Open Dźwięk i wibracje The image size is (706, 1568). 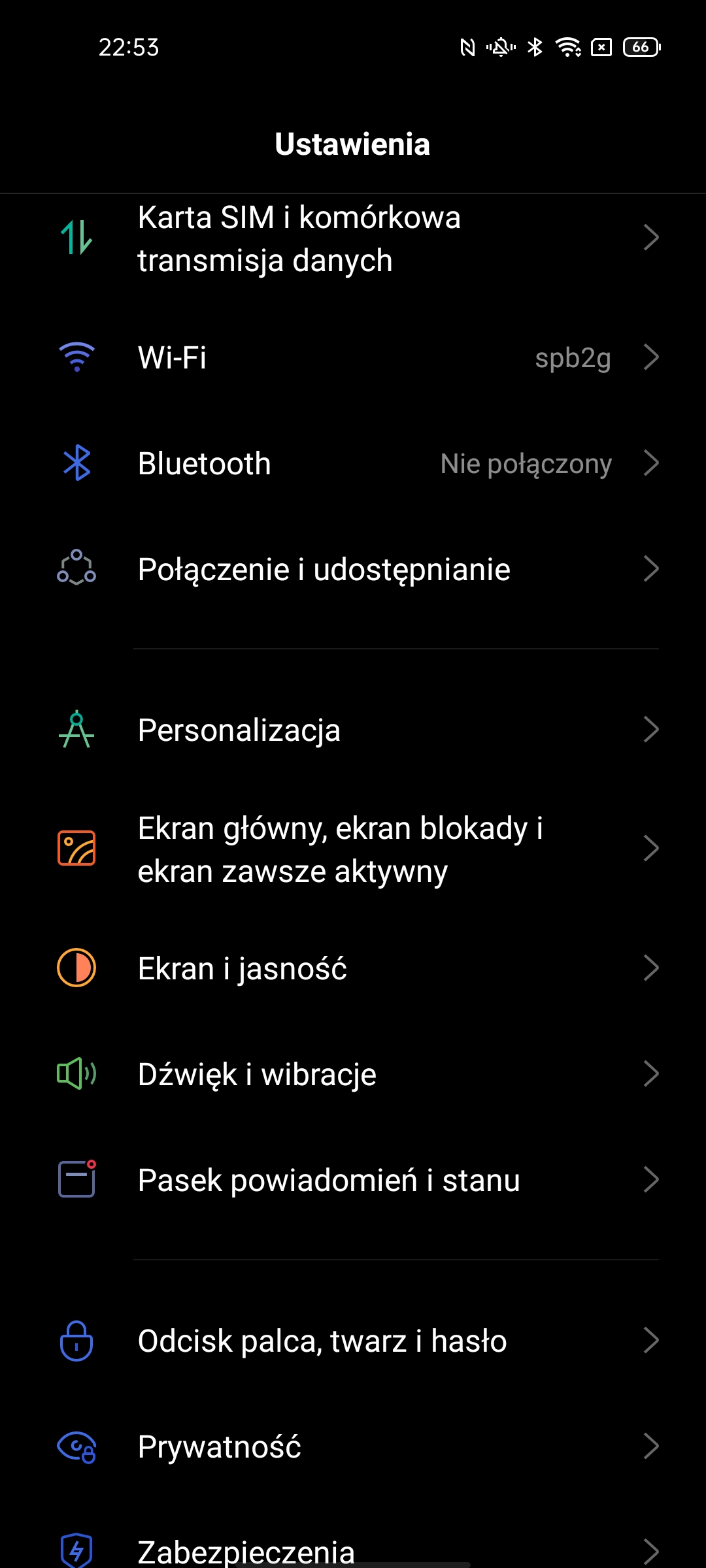click(353, 1074)
